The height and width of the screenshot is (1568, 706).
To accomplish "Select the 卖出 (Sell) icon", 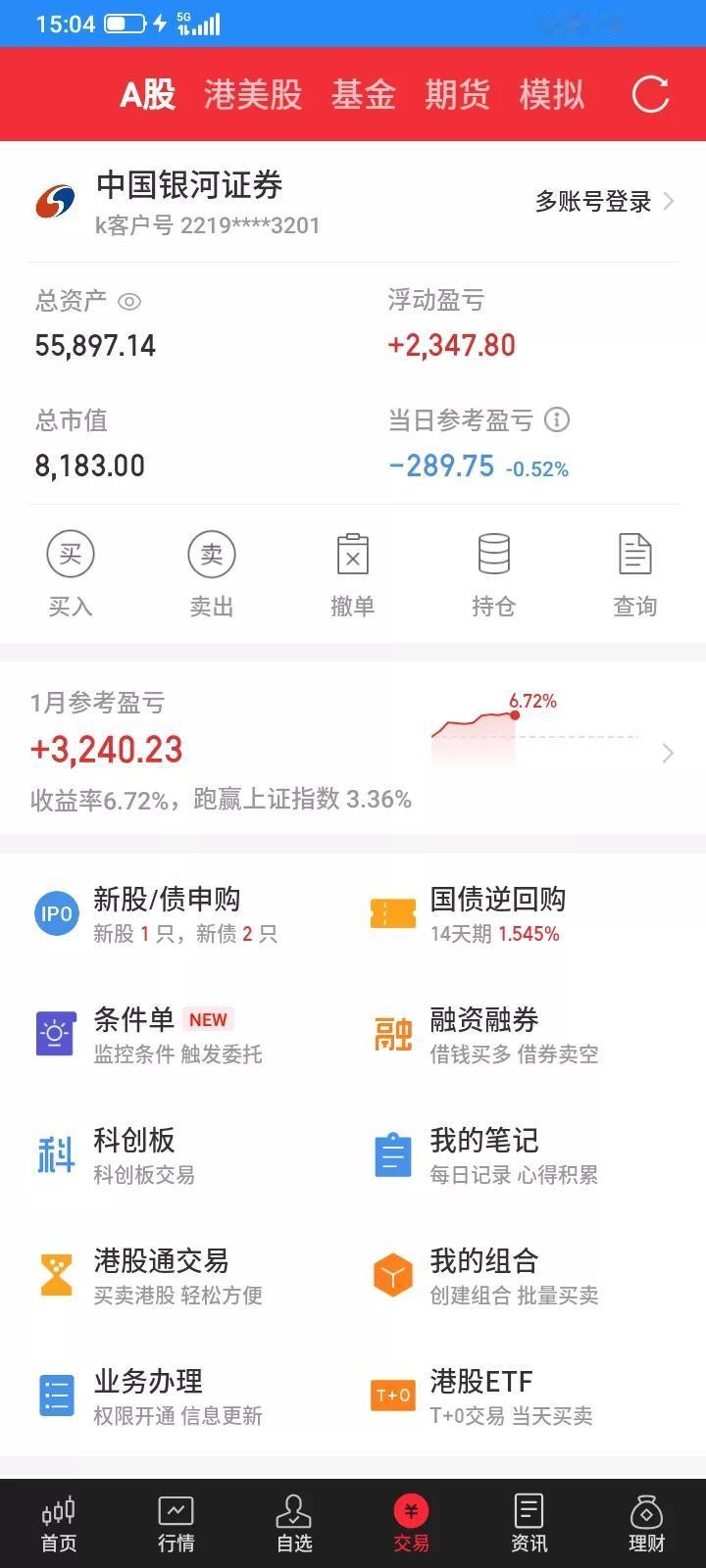I will (x=211, y=554).
